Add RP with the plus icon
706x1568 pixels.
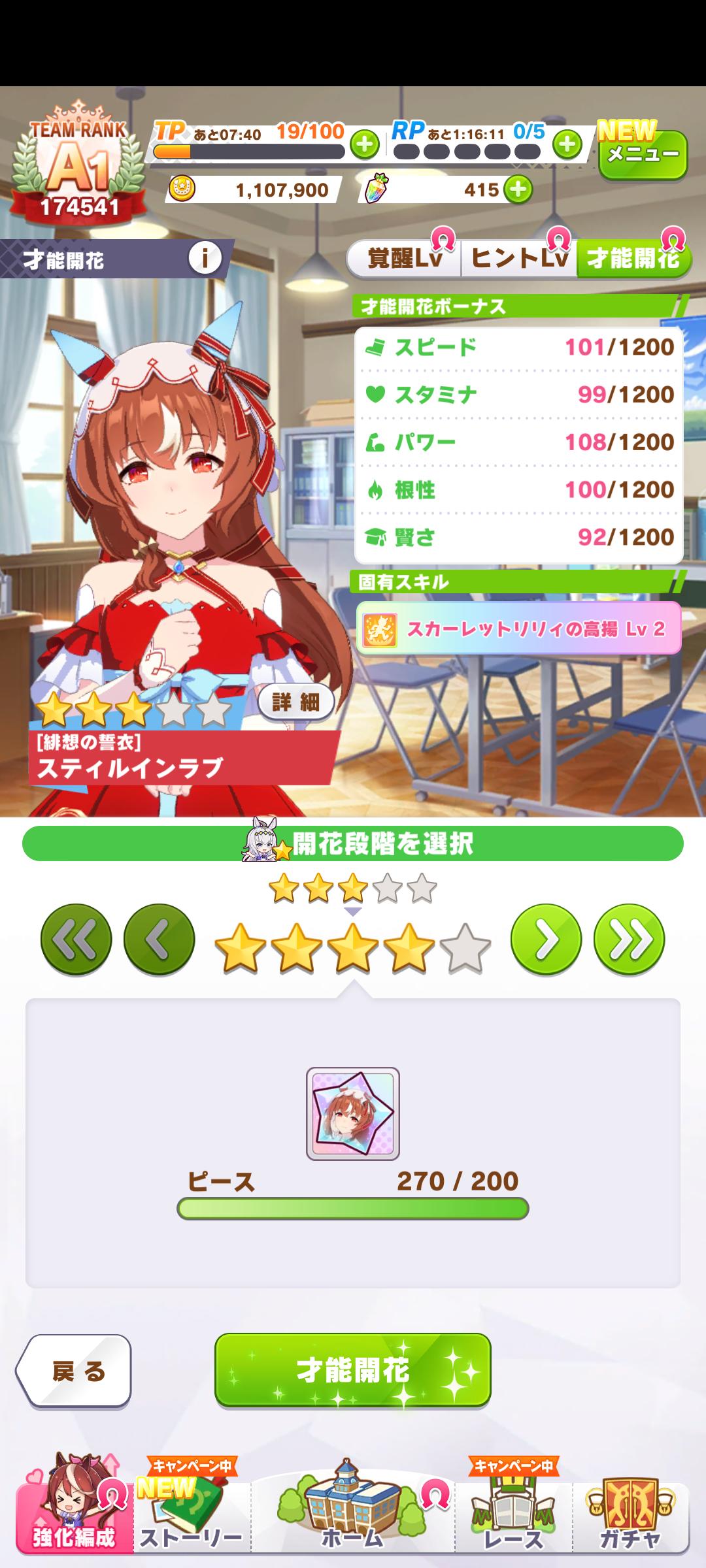(567, 144)
